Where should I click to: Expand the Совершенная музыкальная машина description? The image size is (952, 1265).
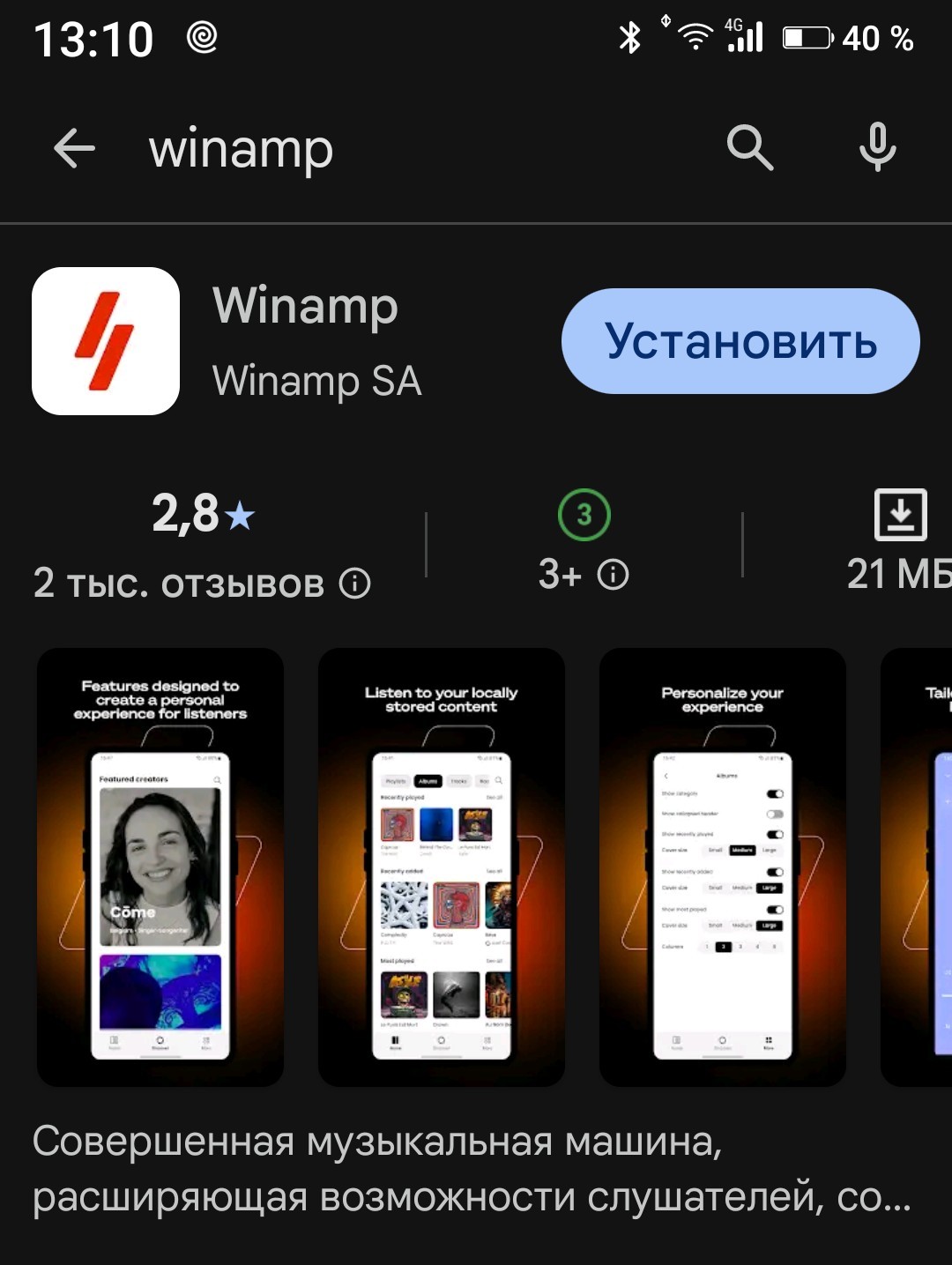(472, 1169)
